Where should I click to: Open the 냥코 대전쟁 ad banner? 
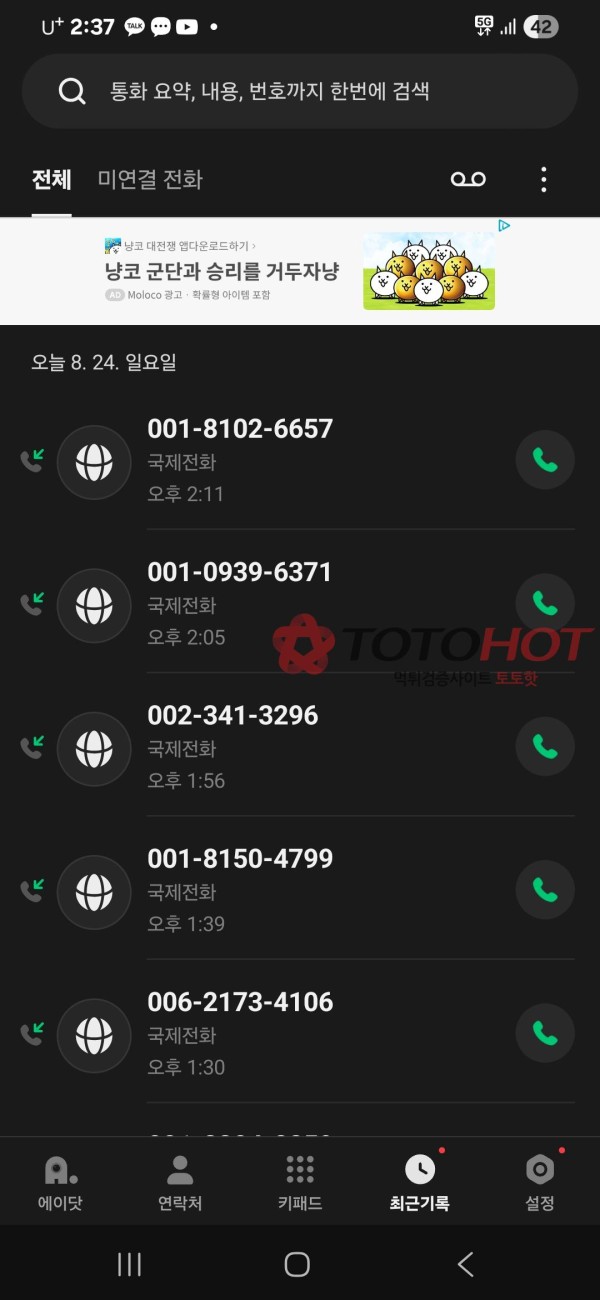[x=300, y=270]
